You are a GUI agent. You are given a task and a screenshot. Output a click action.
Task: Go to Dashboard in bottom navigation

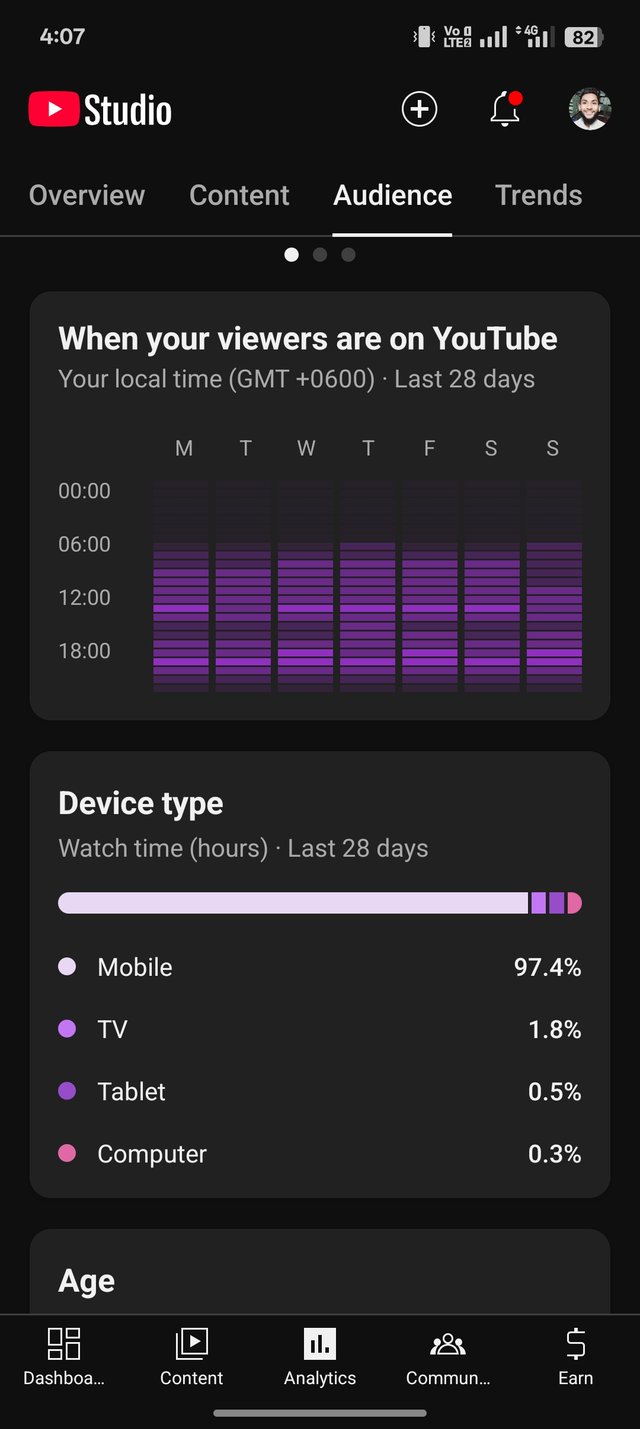(64, 1356)
